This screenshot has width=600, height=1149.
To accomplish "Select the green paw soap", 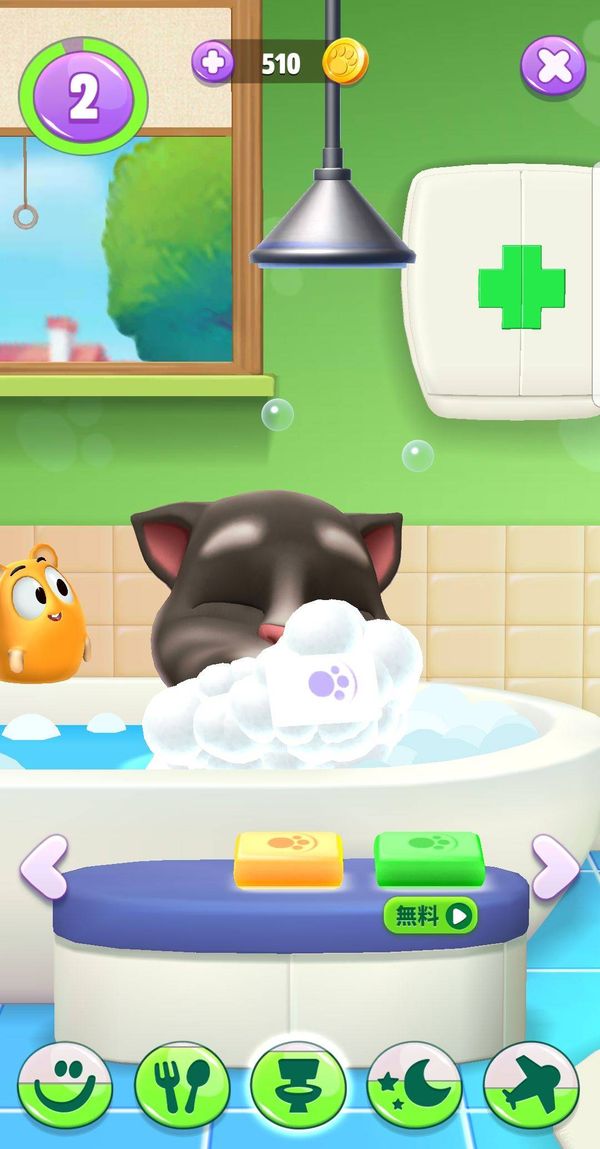I will point(429,858).
